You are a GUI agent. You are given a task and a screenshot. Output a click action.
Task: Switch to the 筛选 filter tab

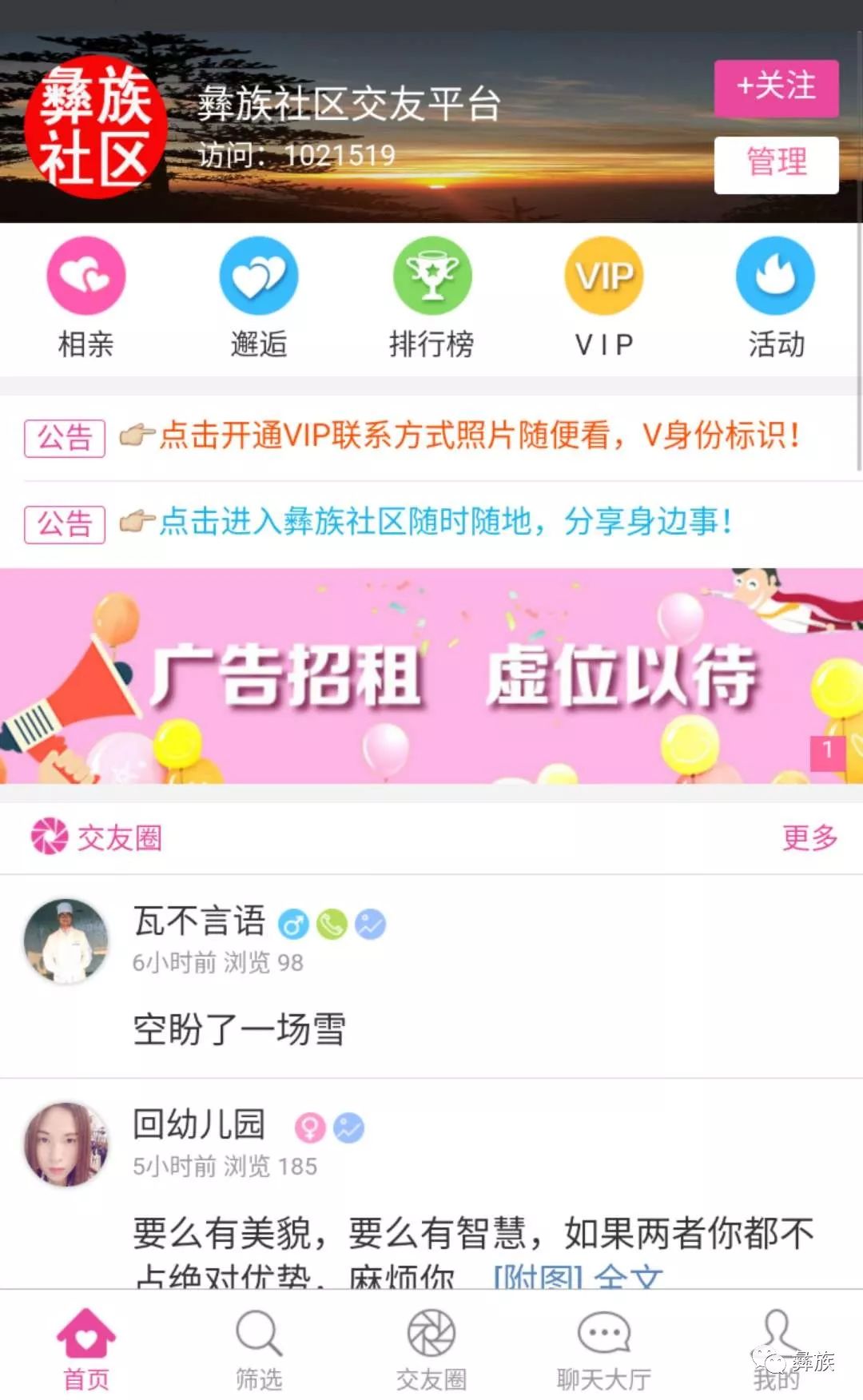tap(259, 1350)
